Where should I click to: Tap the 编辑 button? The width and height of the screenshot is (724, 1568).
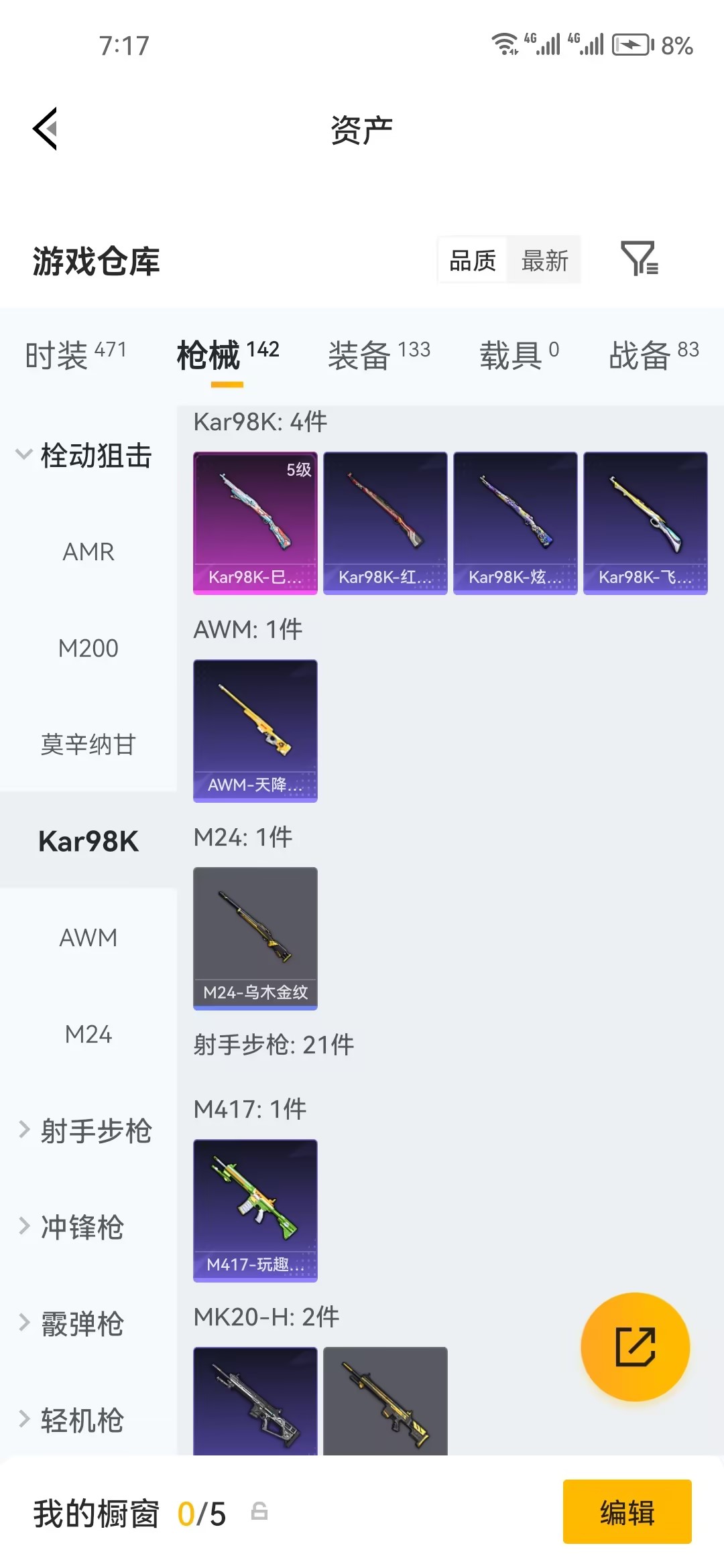point(627,1512)
